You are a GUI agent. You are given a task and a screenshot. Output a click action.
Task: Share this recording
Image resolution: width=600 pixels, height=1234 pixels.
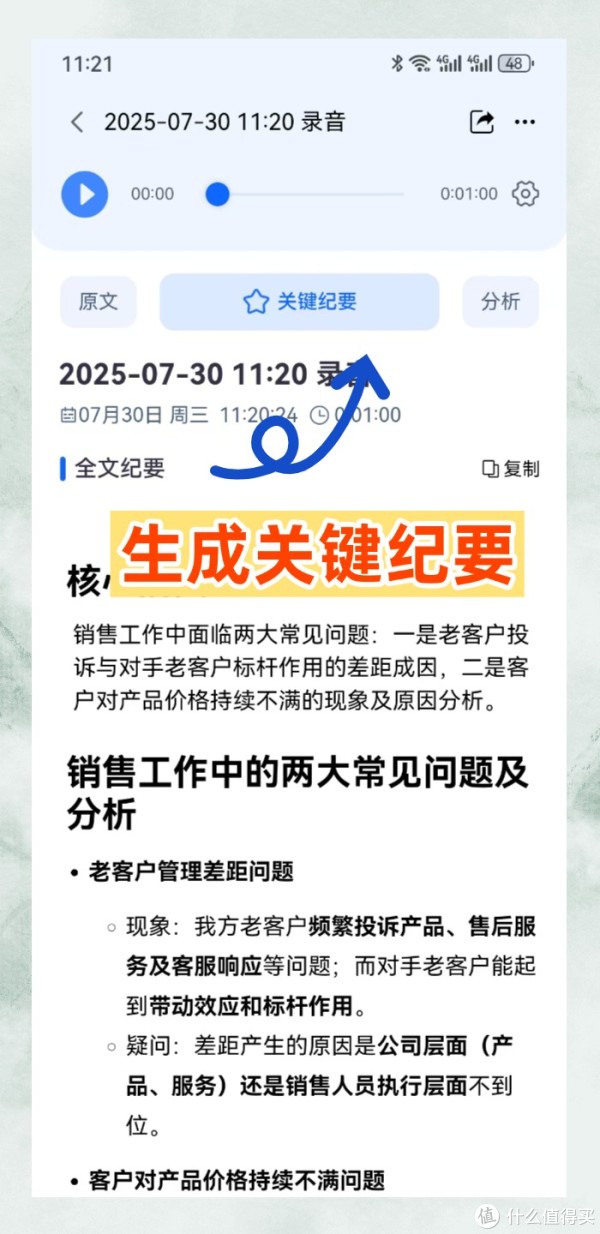tap(482, 122)
